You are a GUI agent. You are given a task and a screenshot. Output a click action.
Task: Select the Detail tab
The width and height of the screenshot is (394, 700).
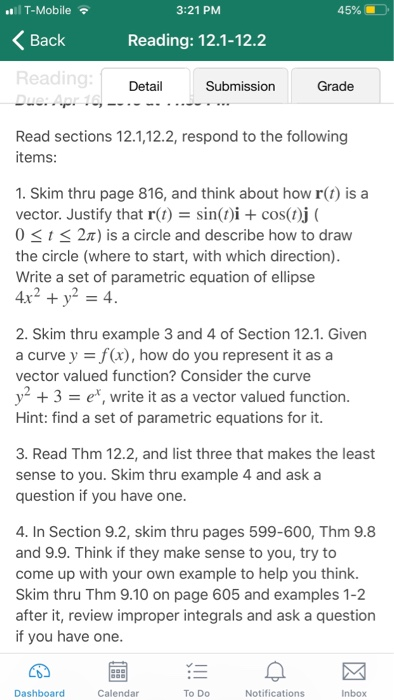point(145,86)
